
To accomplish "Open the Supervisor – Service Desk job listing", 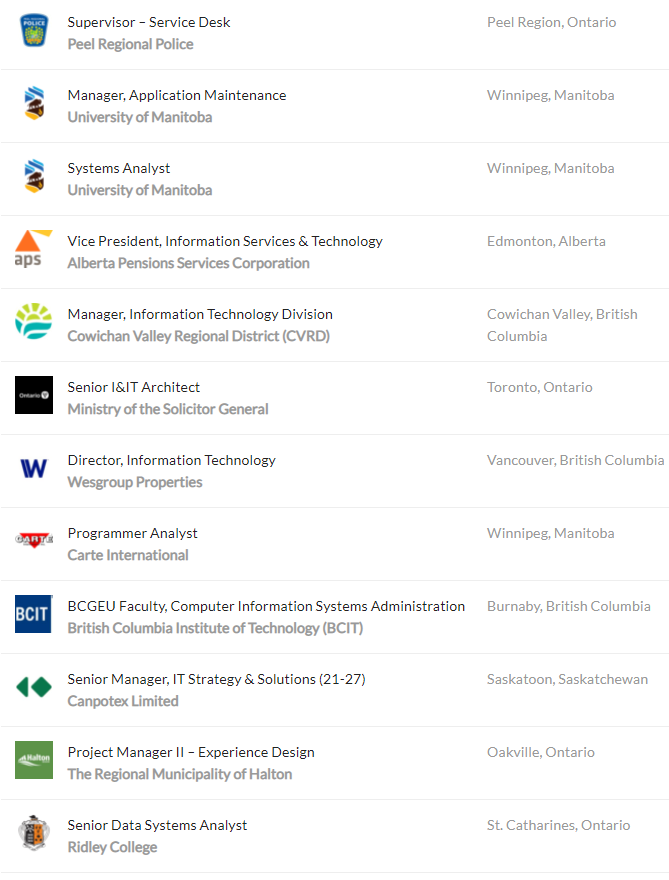I will click(149, 22).
